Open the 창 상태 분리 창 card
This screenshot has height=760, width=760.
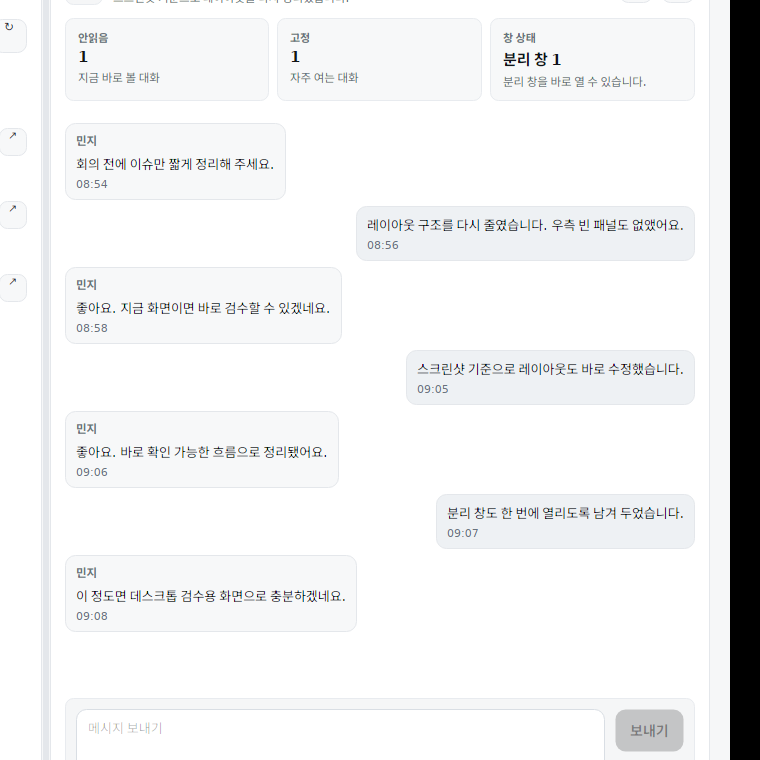point(592,59)
